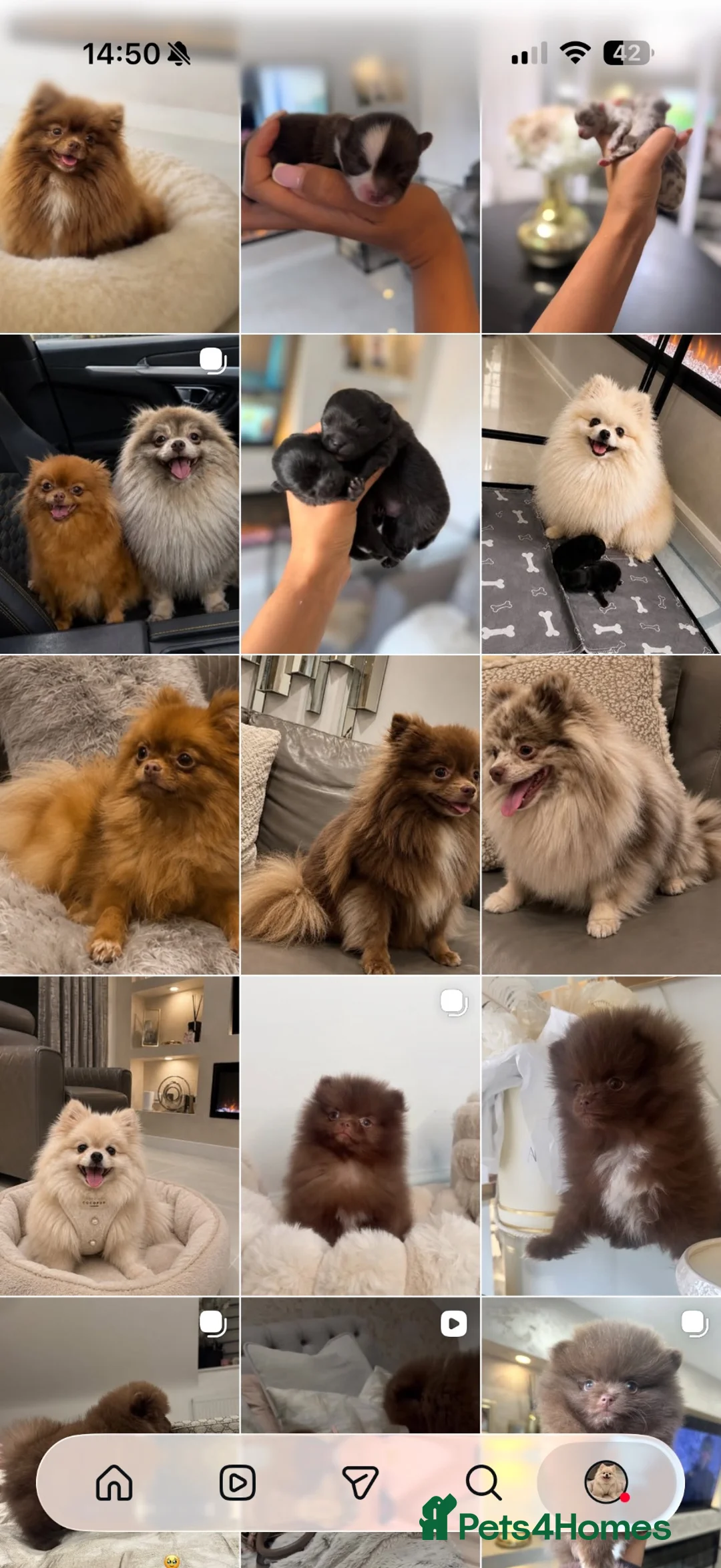
Task: Open cream Pomeranian on bone-print mat post
Action: point(602,494)
